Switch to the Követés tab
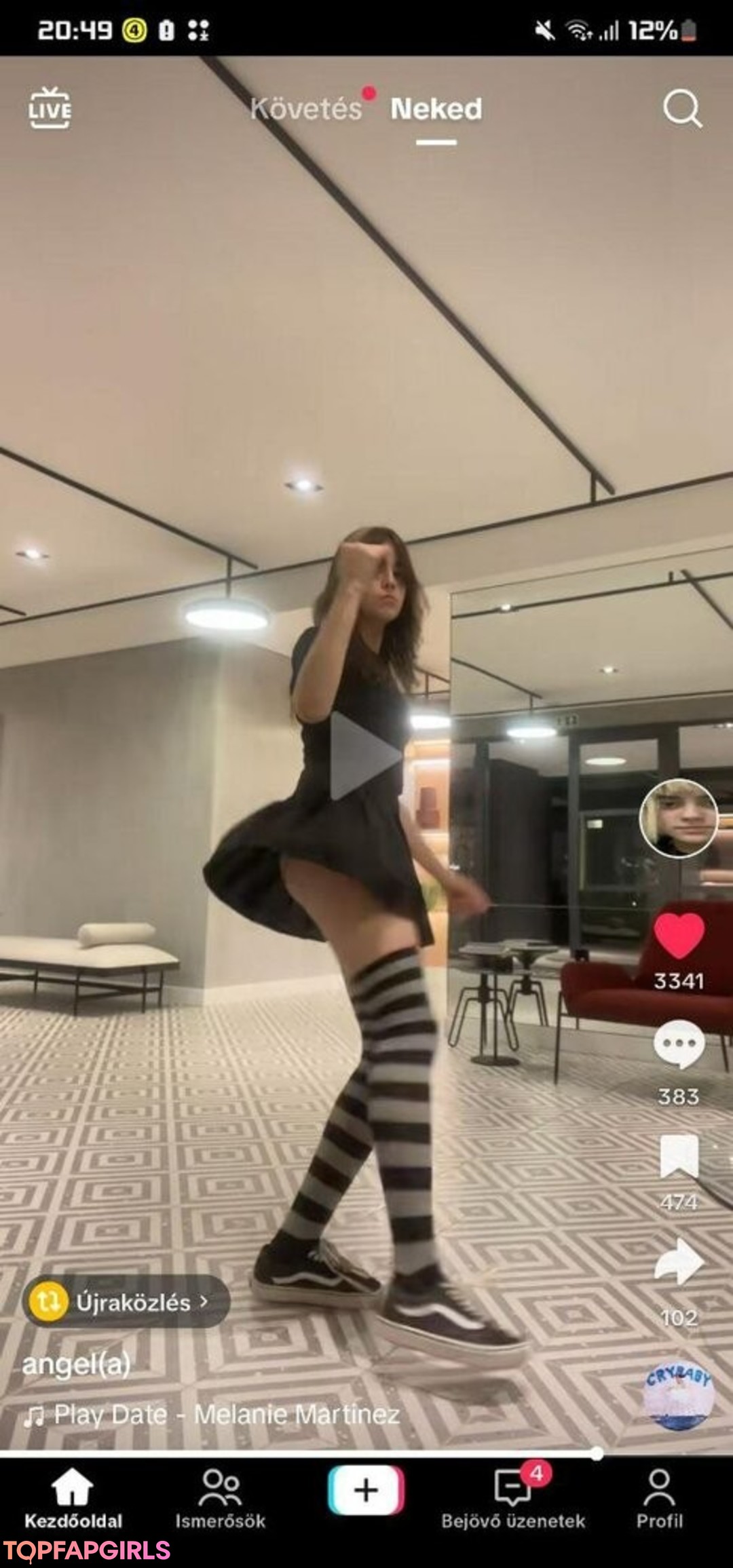This screenshot has width=733, height=1568. (306, 109)
